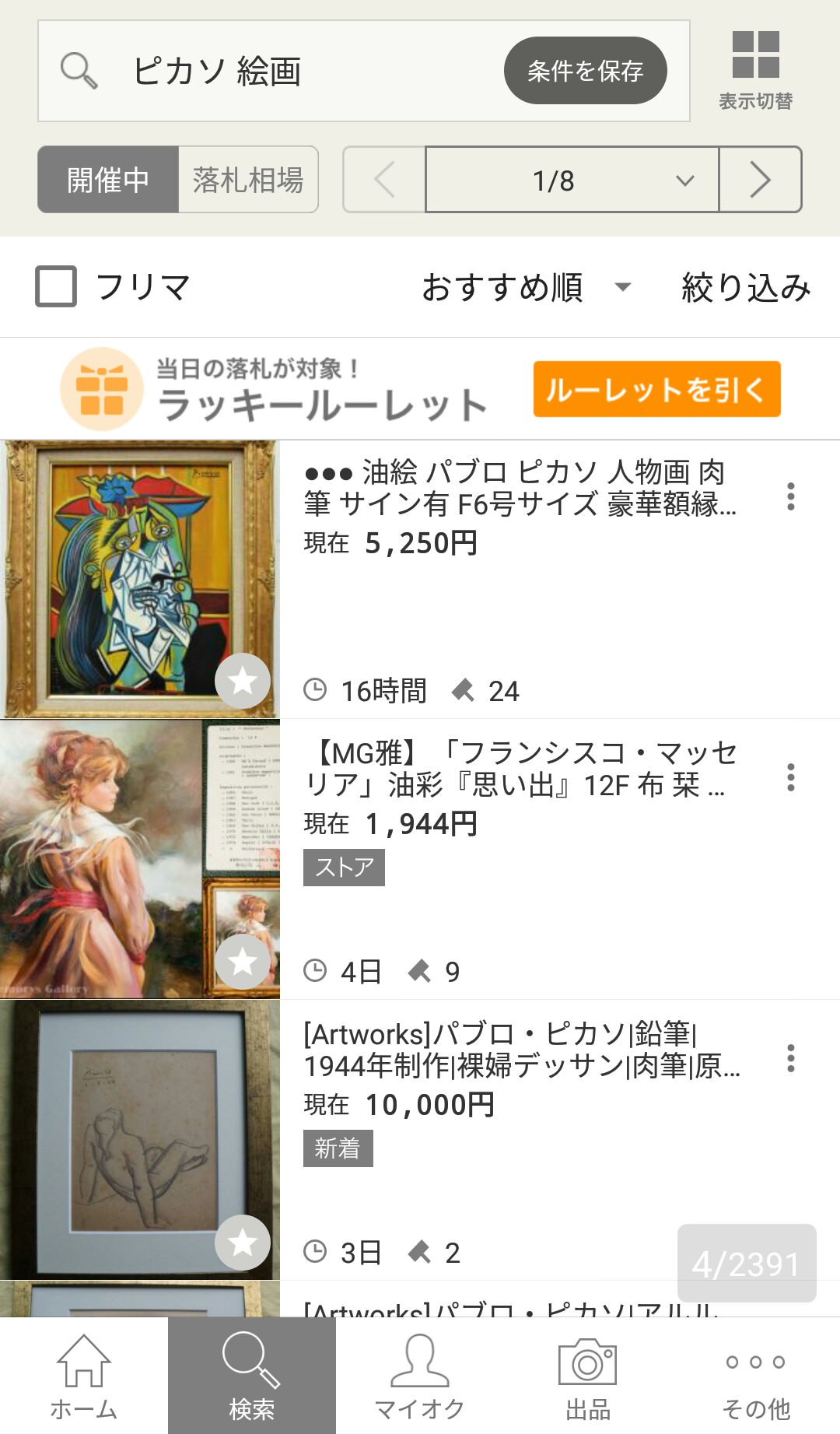The image size is (840, 1434).
Task: Open more options for 10,000円 listing
Action: tap(791, 1058)
